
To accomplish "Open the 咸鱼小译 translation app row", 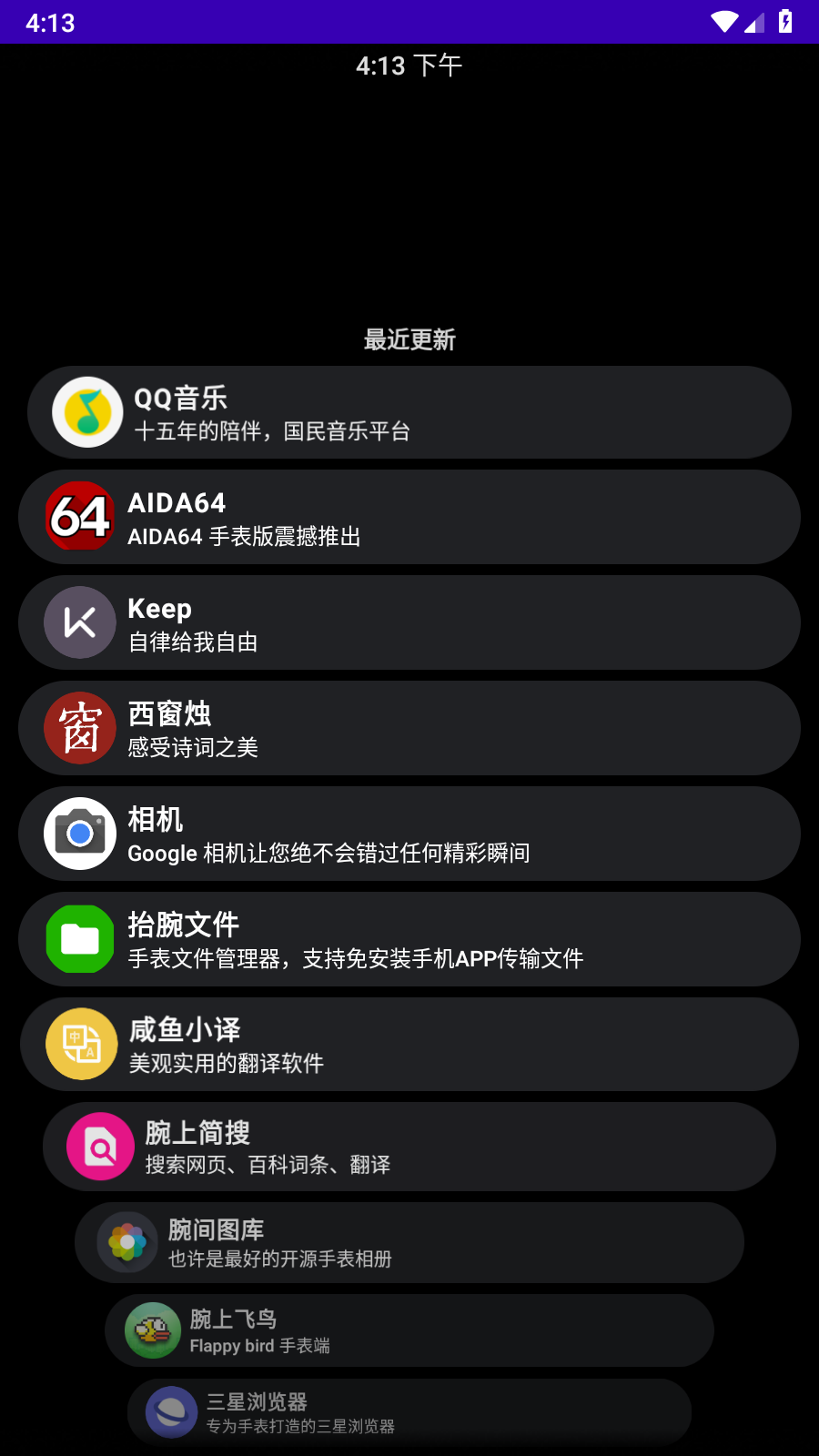I will click(409, 1044).
